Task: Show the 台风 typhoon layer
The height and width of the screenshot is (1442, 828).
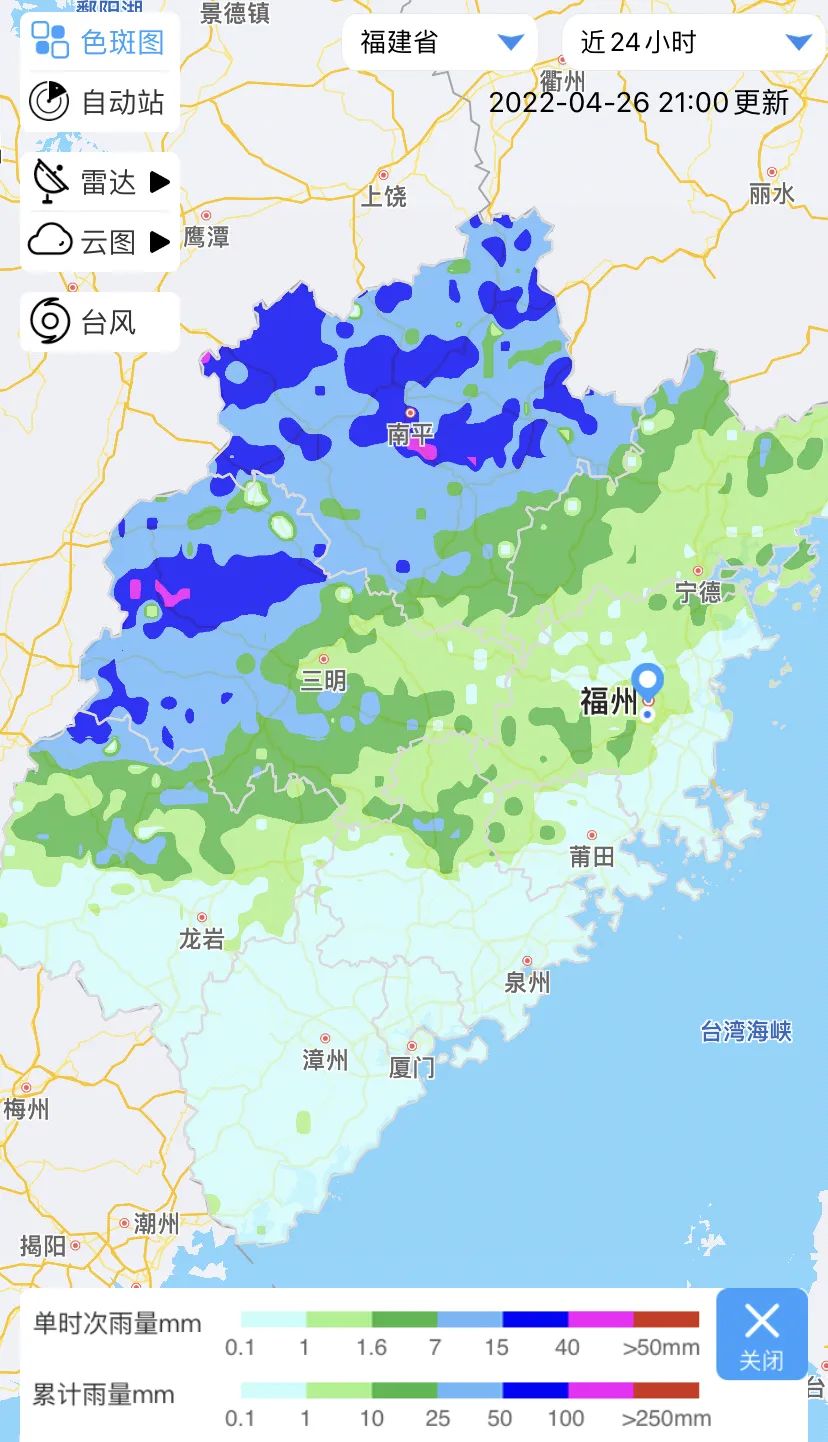Action: 98,322
